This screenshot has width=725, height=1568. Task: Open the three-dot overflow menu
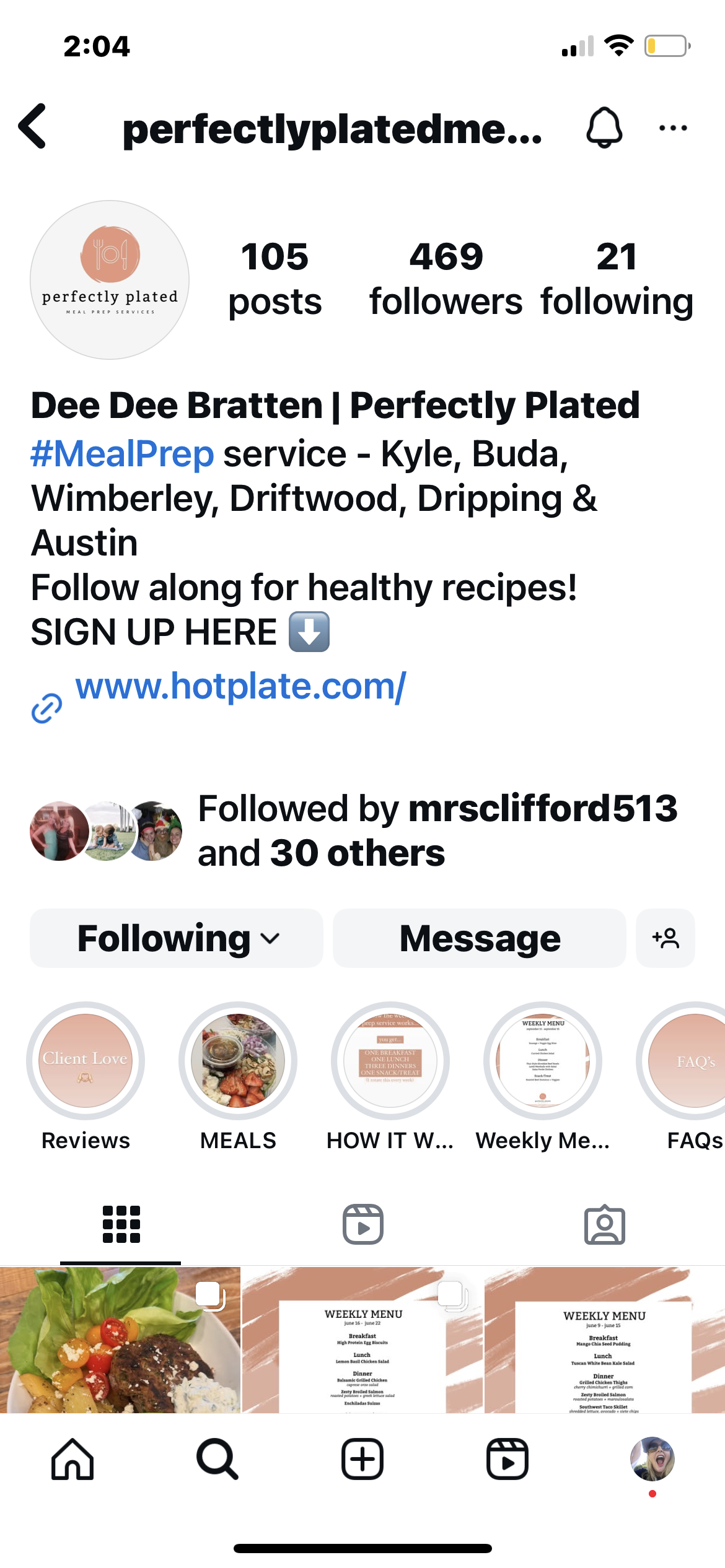pos(672,128)
